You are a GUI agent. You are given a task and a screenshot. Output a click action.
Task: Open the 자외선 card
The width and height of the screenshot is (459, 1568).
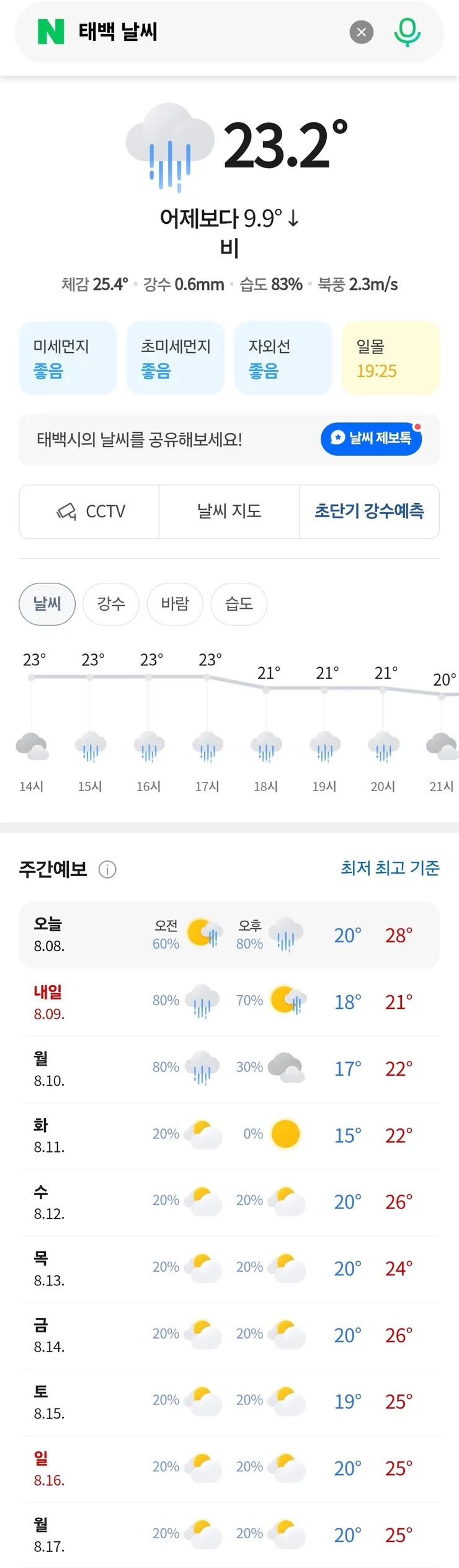coord(283,358)
